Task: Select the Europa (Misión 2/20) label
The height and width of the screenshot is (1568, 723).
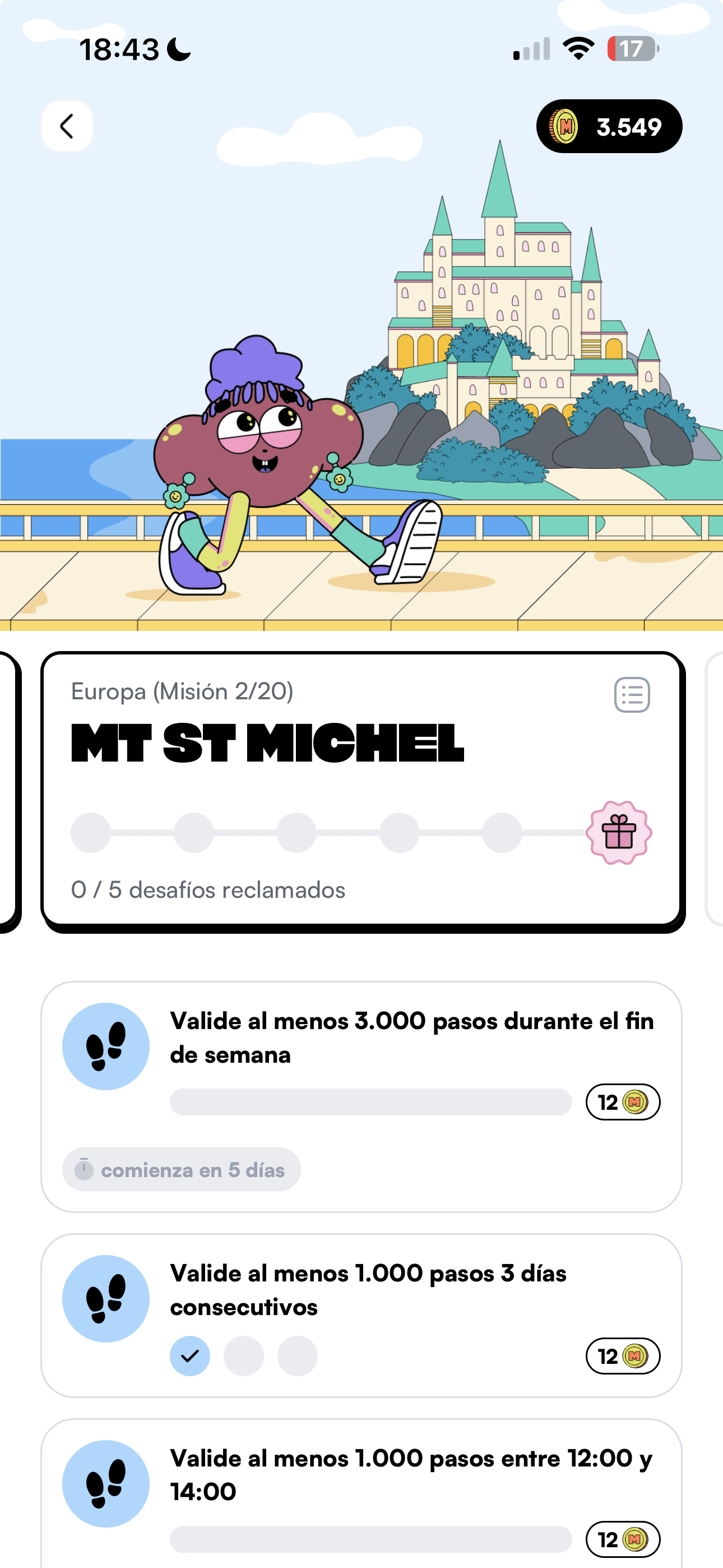Action: 182,691
